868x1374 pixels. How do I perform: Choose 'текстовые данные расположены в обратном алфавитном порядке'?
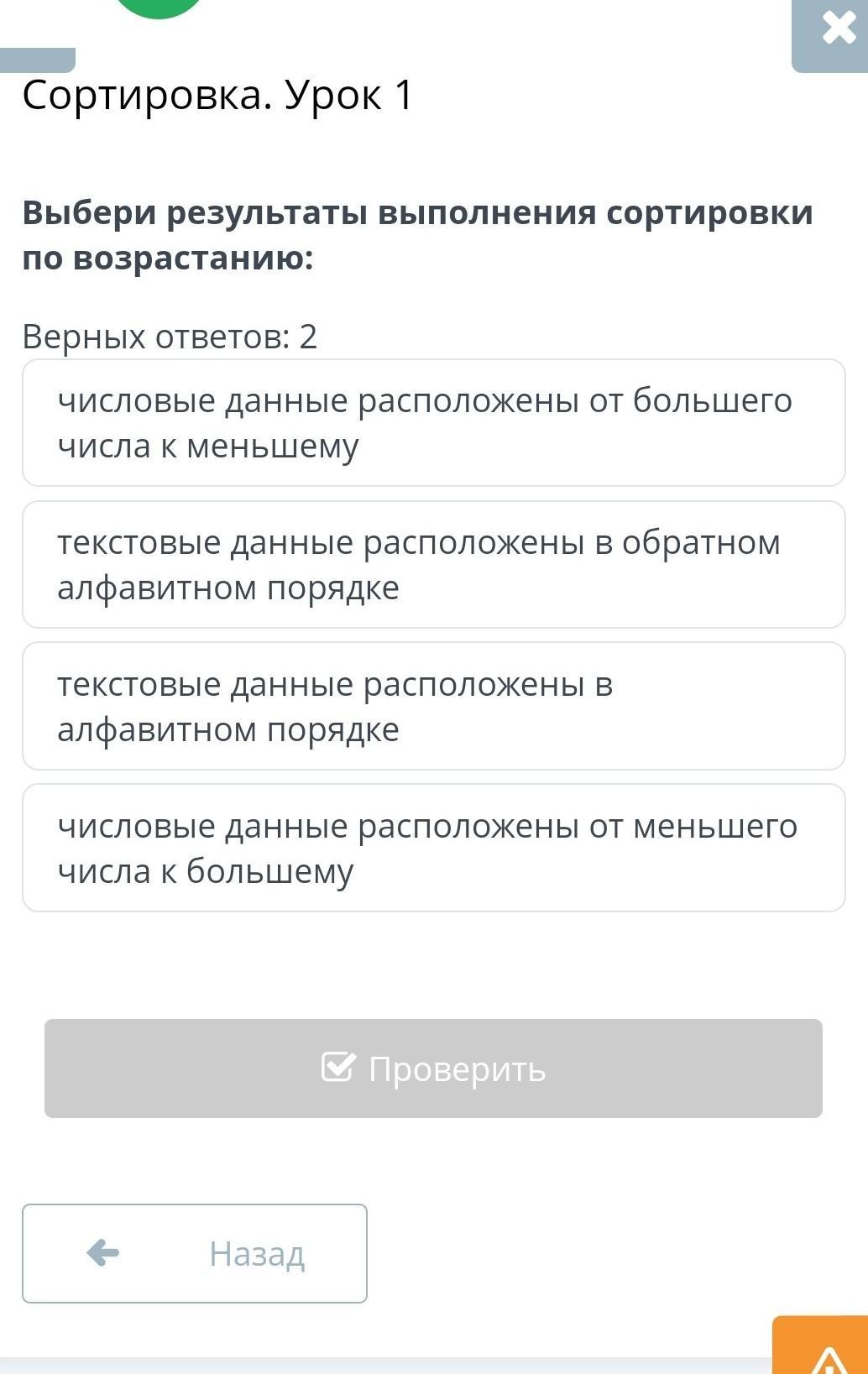tap(433, 565)
